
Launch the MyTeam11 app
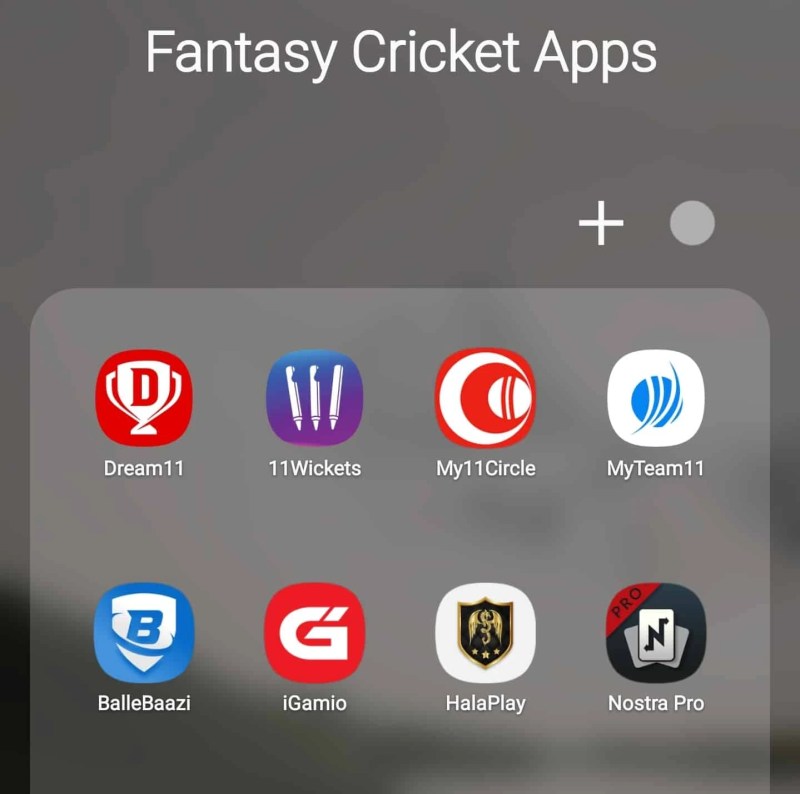(656, 398)
